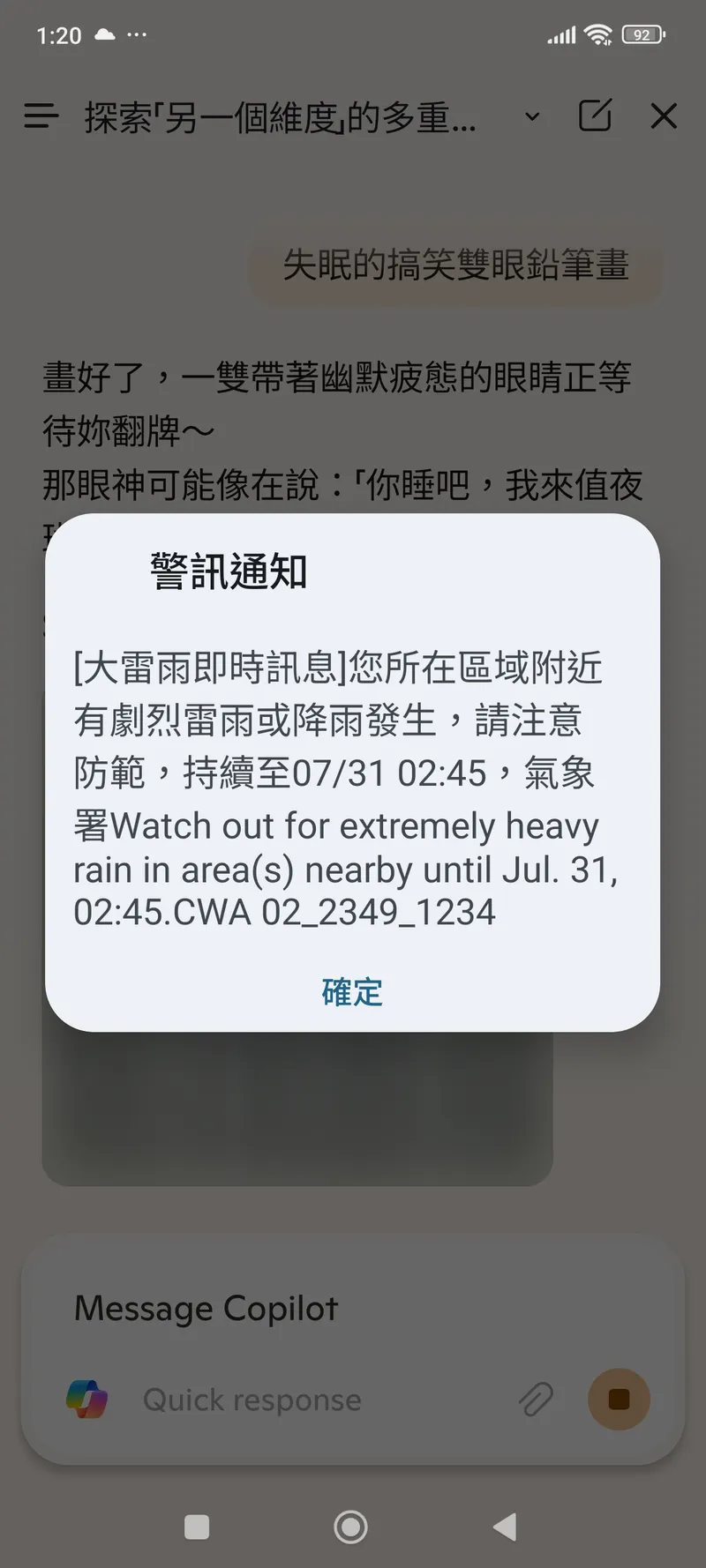The image size is (706, 1568).
Task: Attach a file with the paperclip
Action: pyautogui.click(x=536, y=1400)
